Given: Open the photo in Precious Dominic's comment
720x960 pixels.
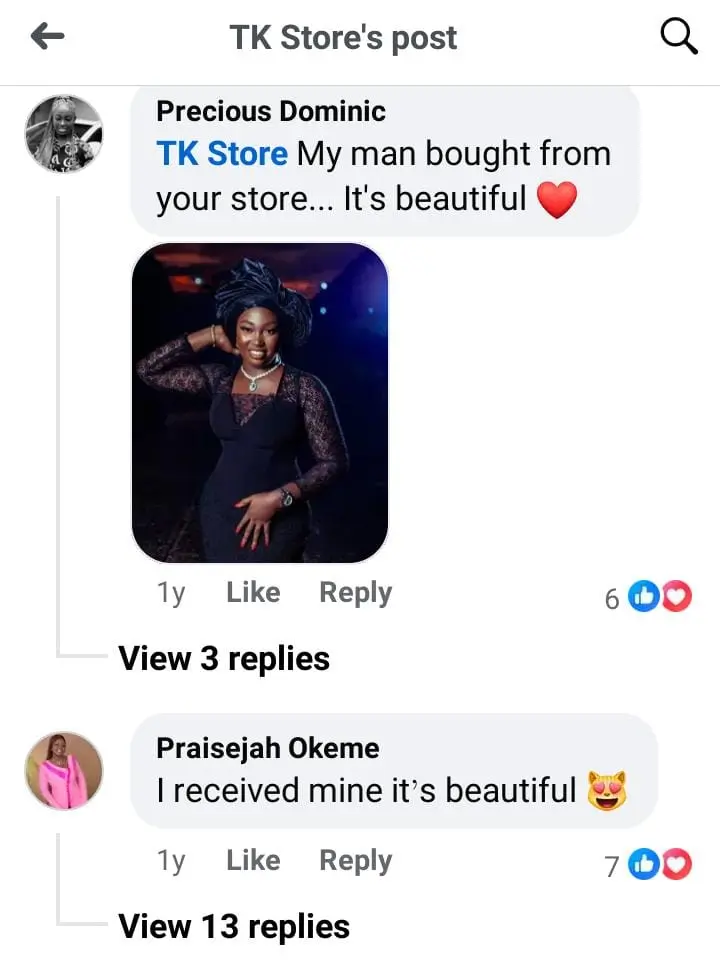Looking at the screenshot, I should pos(260,402).
